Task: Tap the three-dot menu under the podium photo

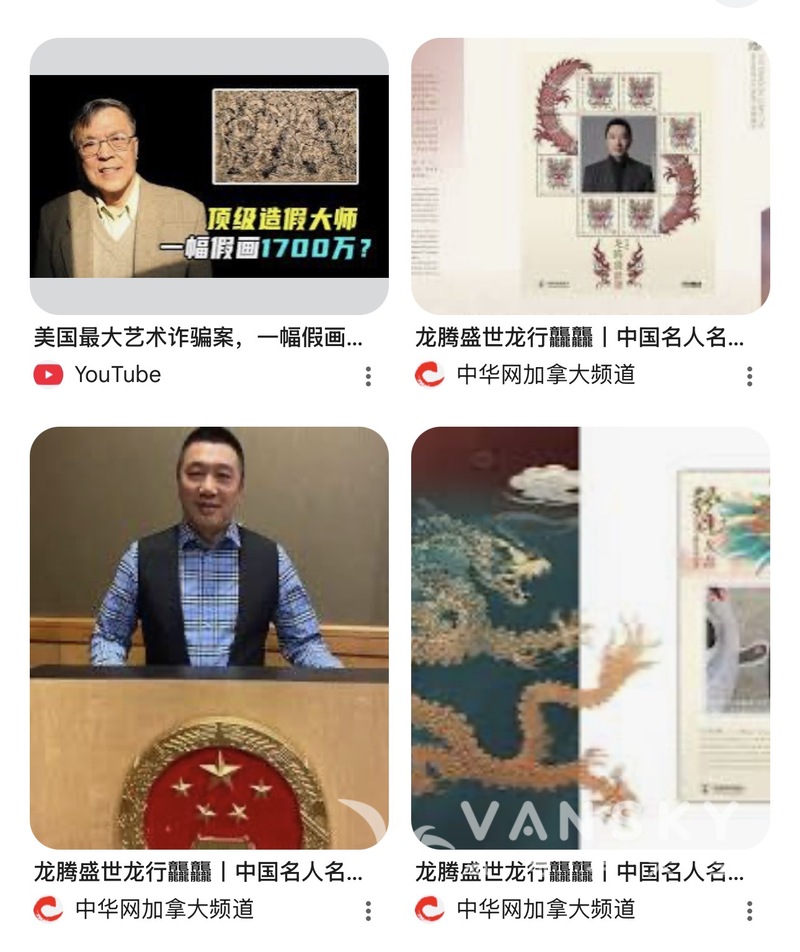Action: [368, 910]
